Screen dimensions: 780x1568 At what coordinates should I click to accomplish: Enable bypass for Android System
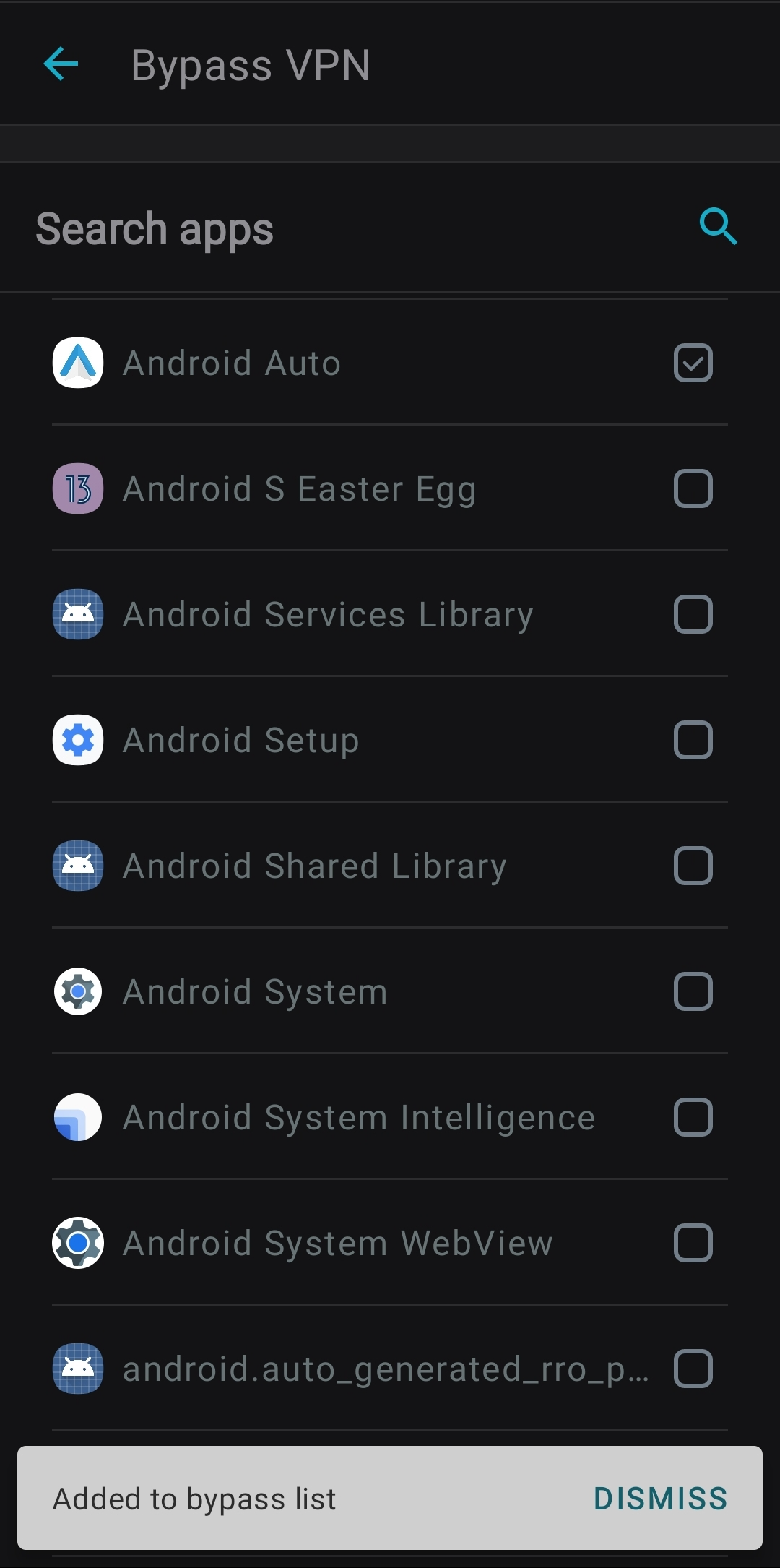(x=693, y=991)
